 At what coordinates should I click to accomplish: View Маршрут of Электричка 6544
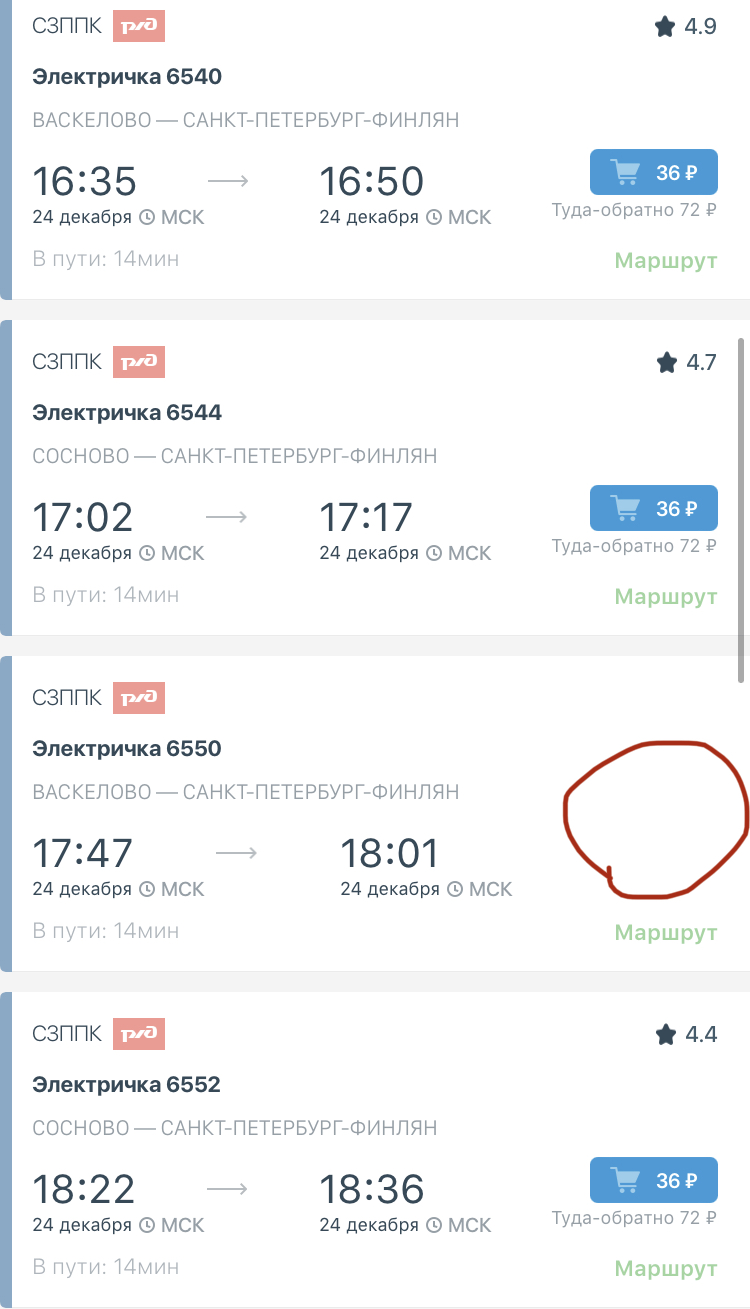(665, 597)
